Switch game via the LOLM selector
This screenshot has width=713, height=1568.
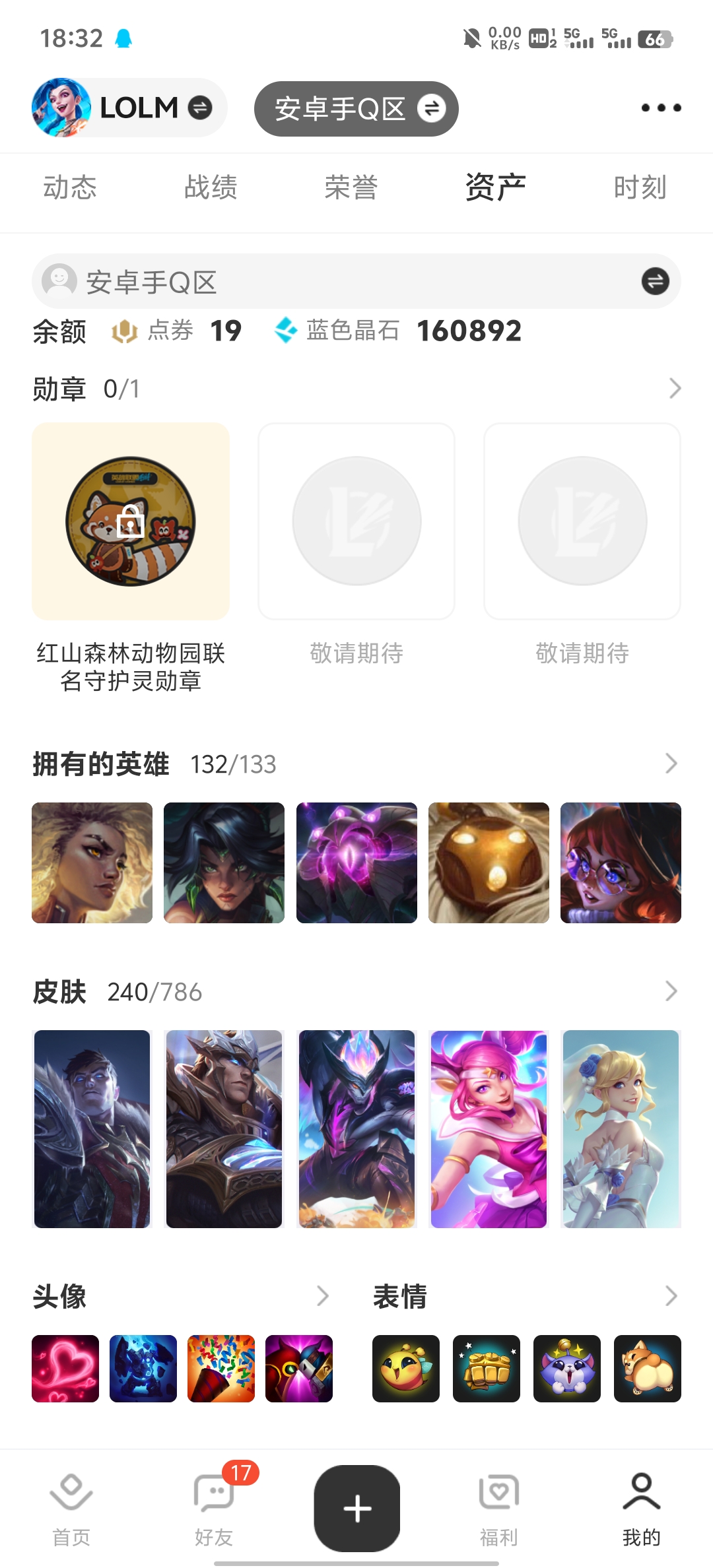(x=129, y=108)
